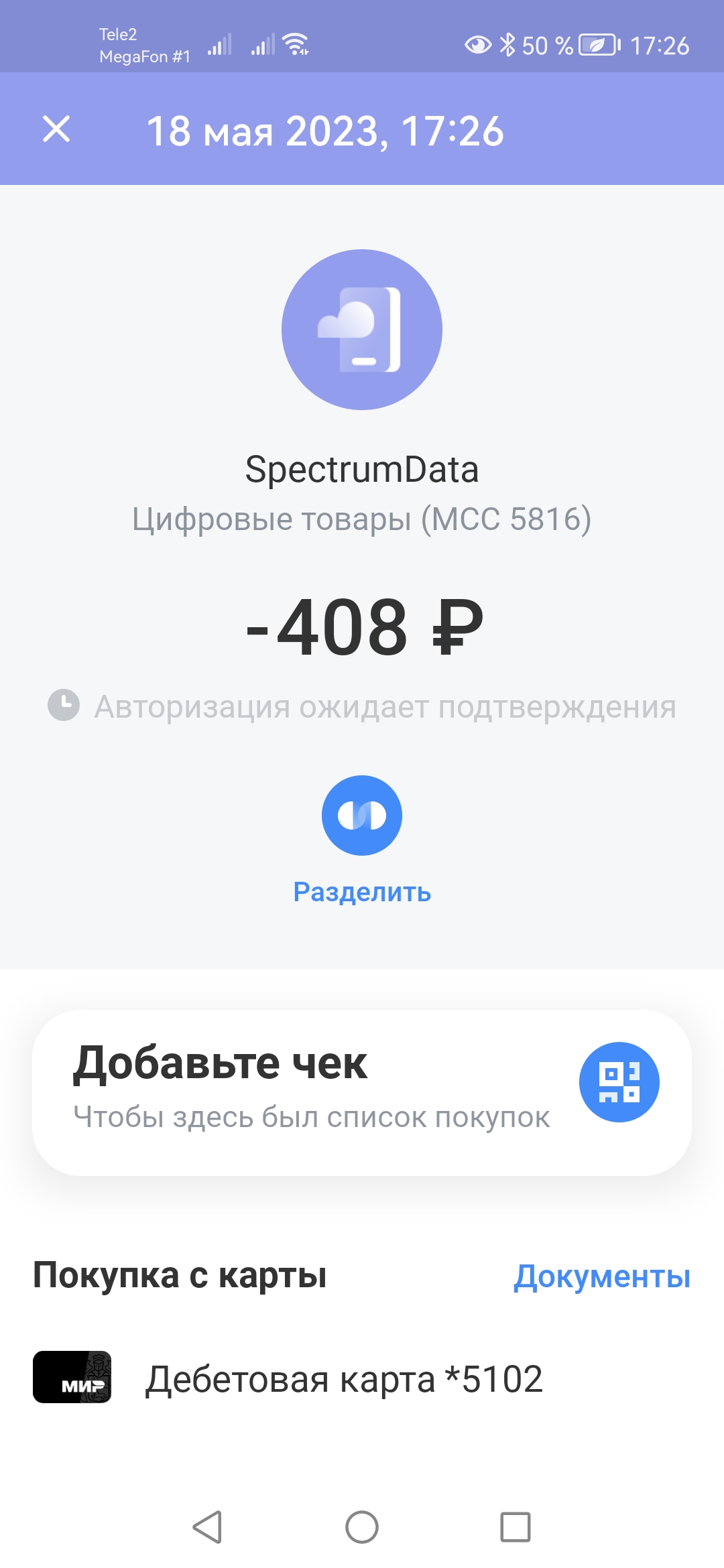Tap the SpectrumData merchant icon

(362, 330)
